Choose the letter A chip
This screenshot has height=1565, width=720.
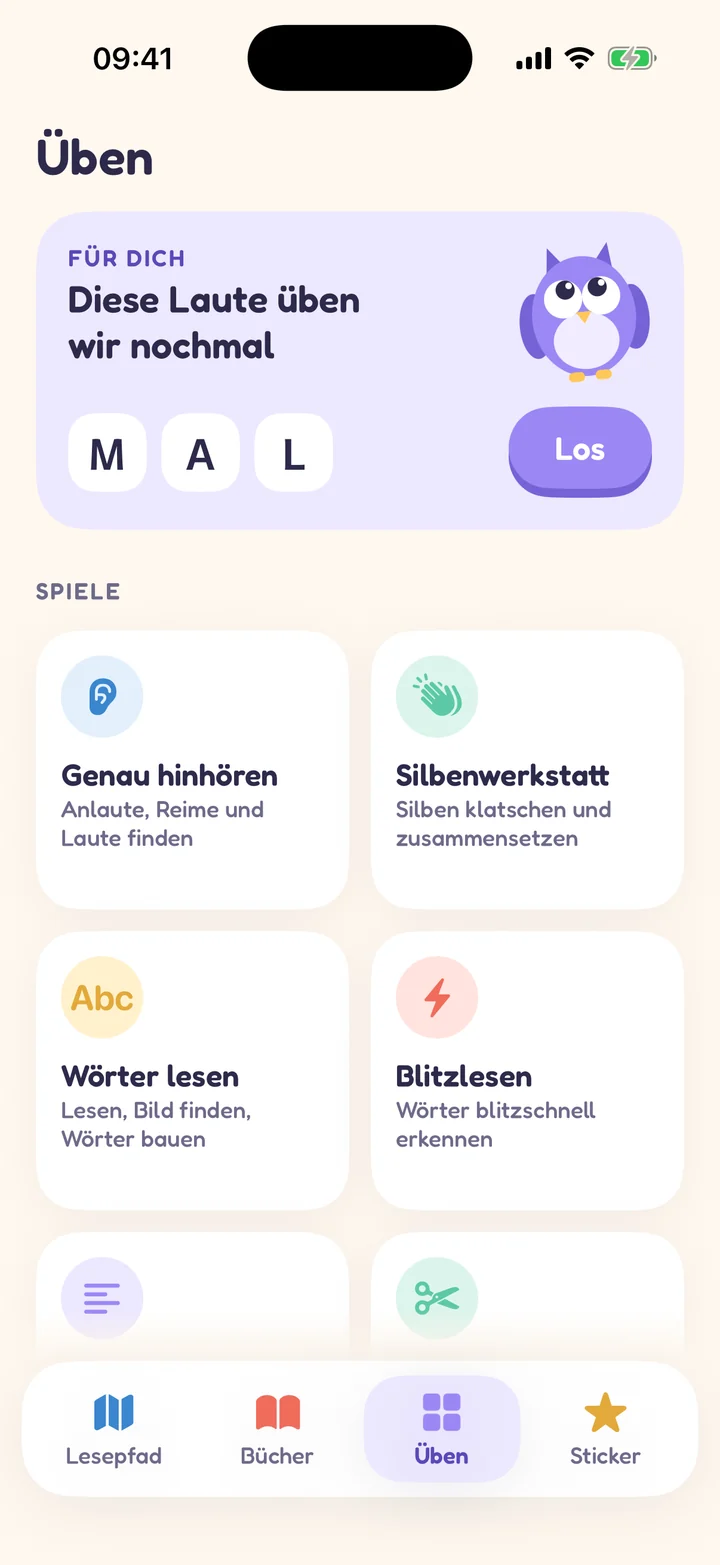pos(201,454)
